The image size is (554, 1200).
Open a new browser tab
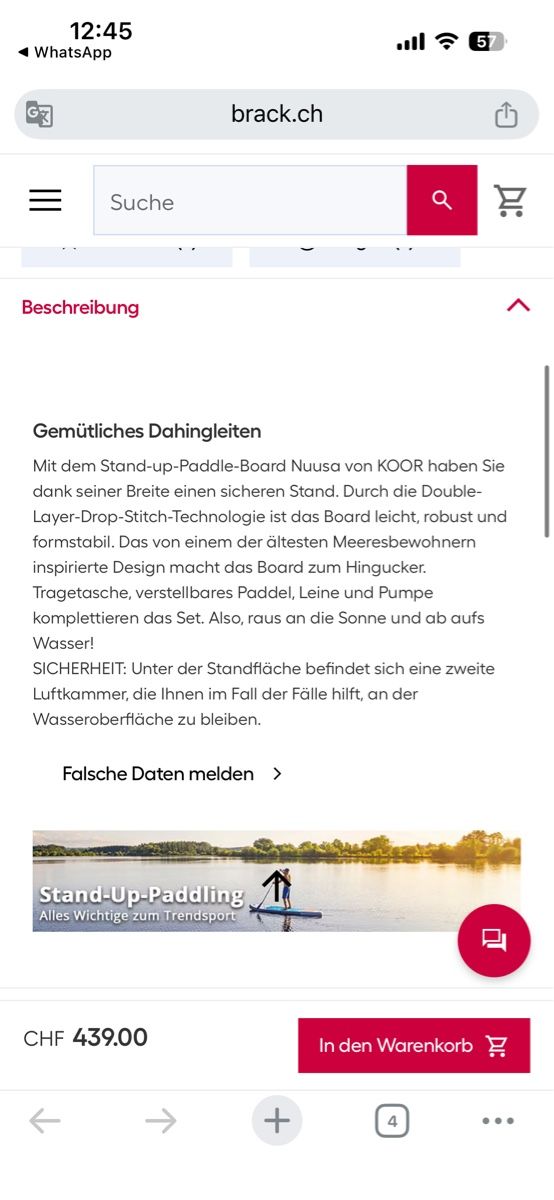pyautogui.click(x=277, y=1121)
